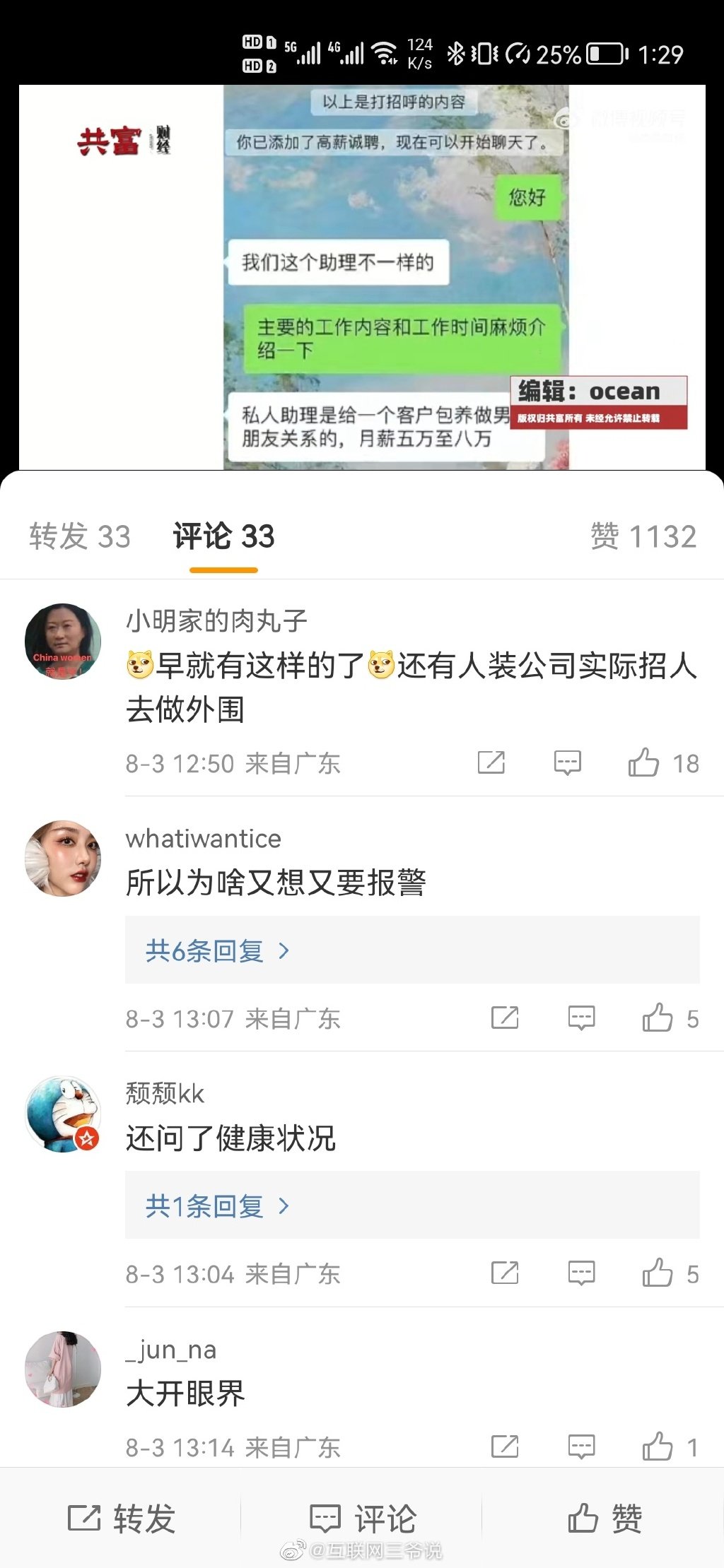
Task: Open whatiwantice's profile avatar
Action: [x=63, y=859]
